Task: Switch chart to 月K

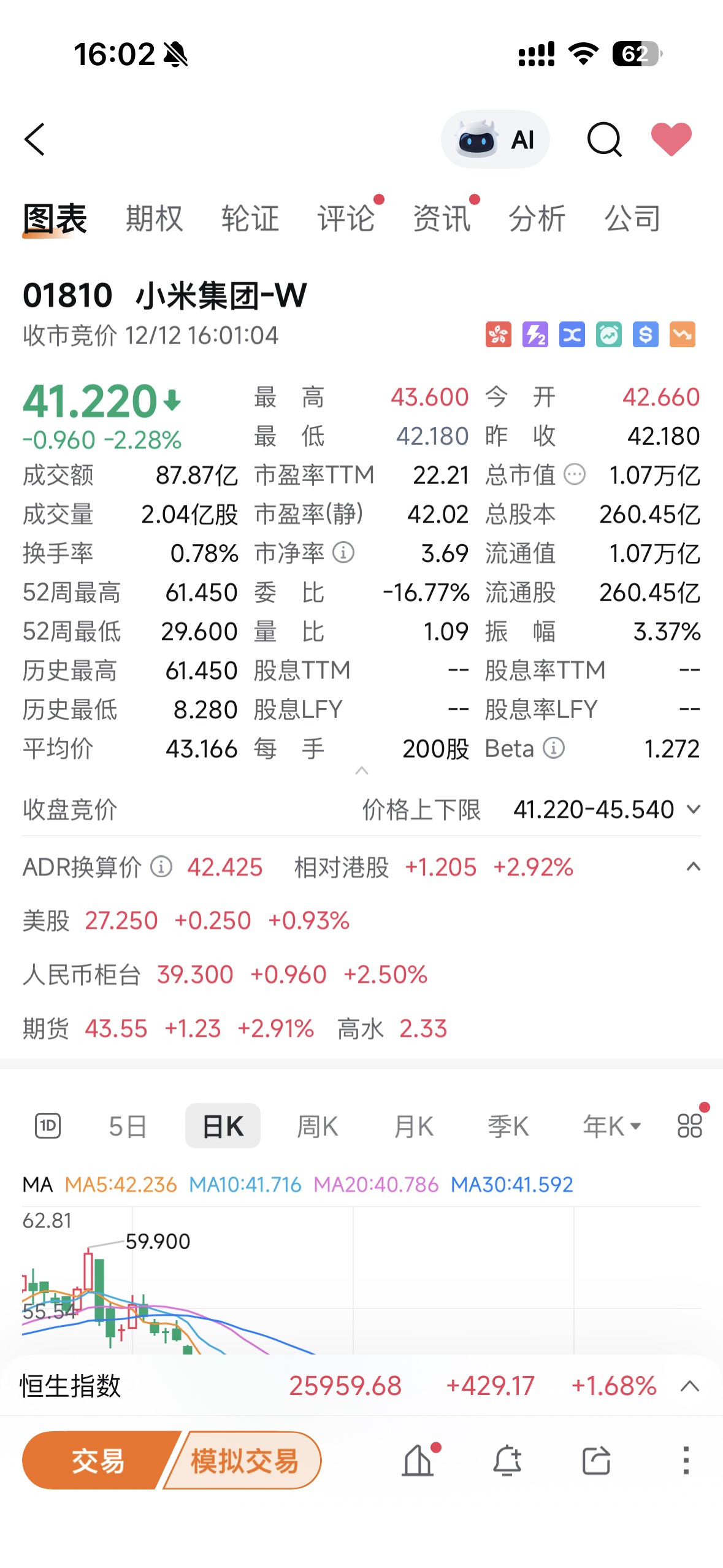Action: click(414, 1126)
